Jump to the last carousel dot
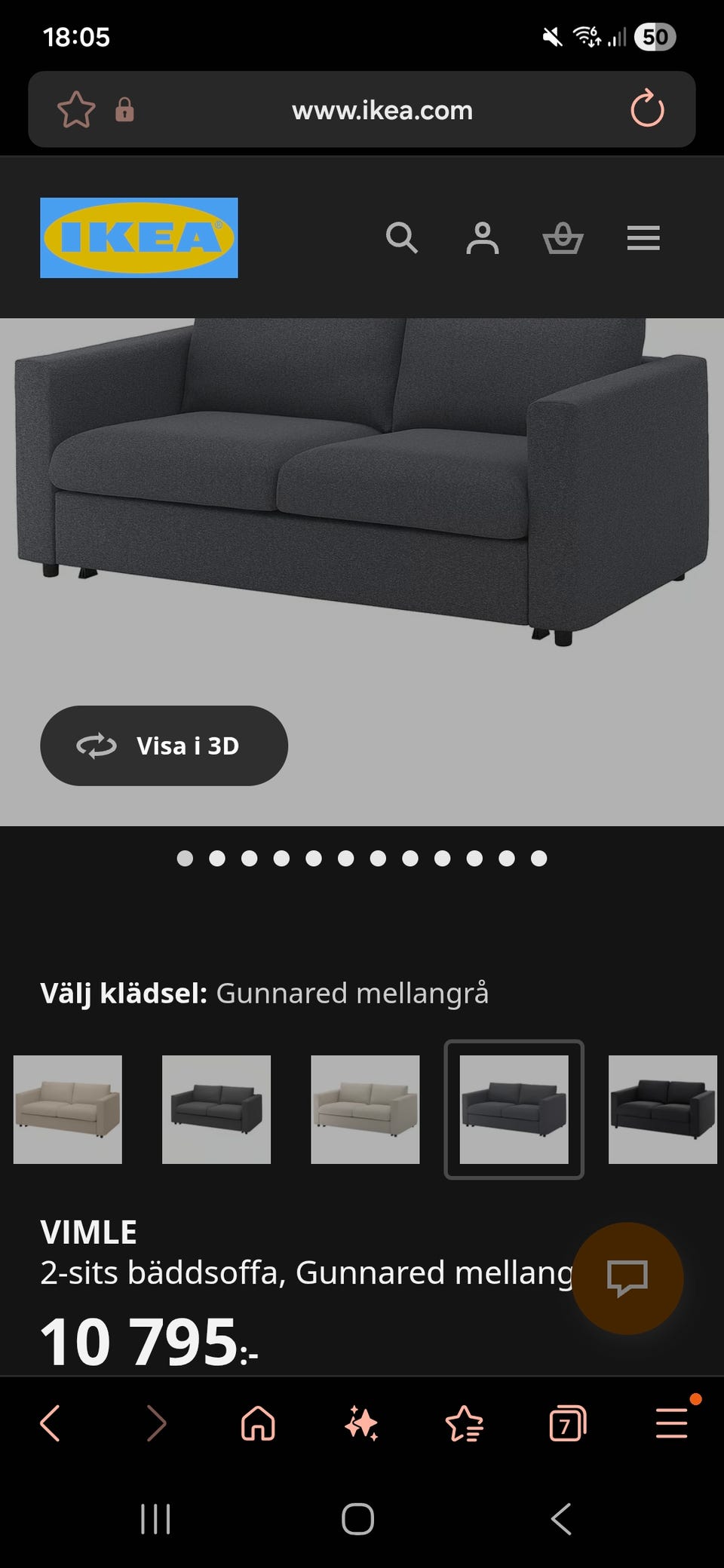The height and width of the screenshot is (1568, 724). coord(538,857)
